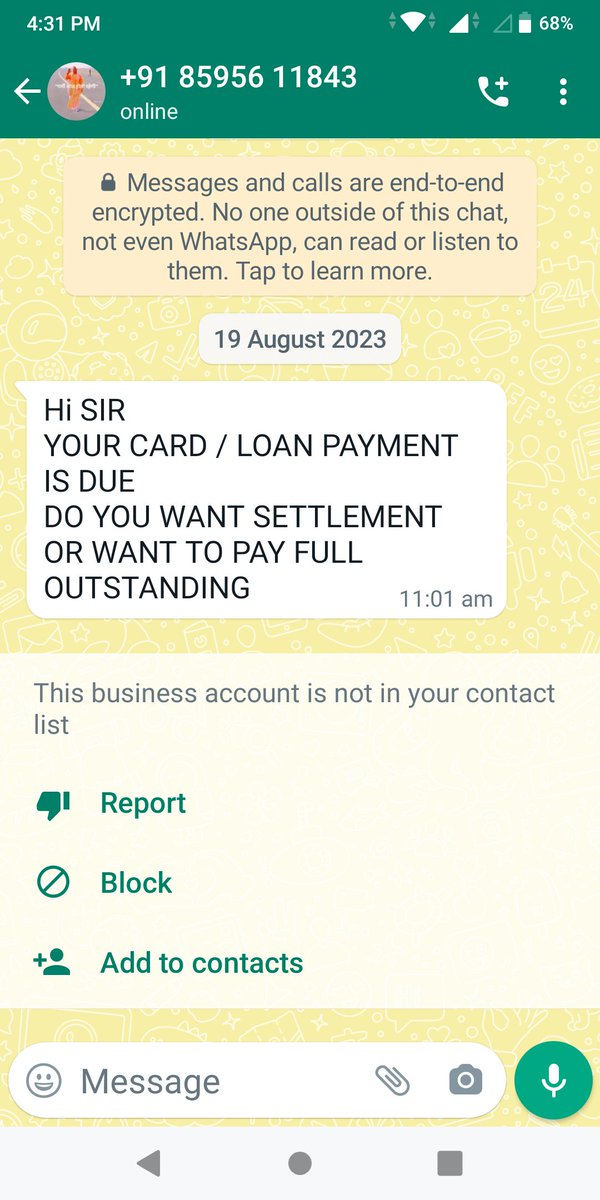This screenshot has height=1200, width=600.
Task: Start a call with this number
Action: point(493,92)
